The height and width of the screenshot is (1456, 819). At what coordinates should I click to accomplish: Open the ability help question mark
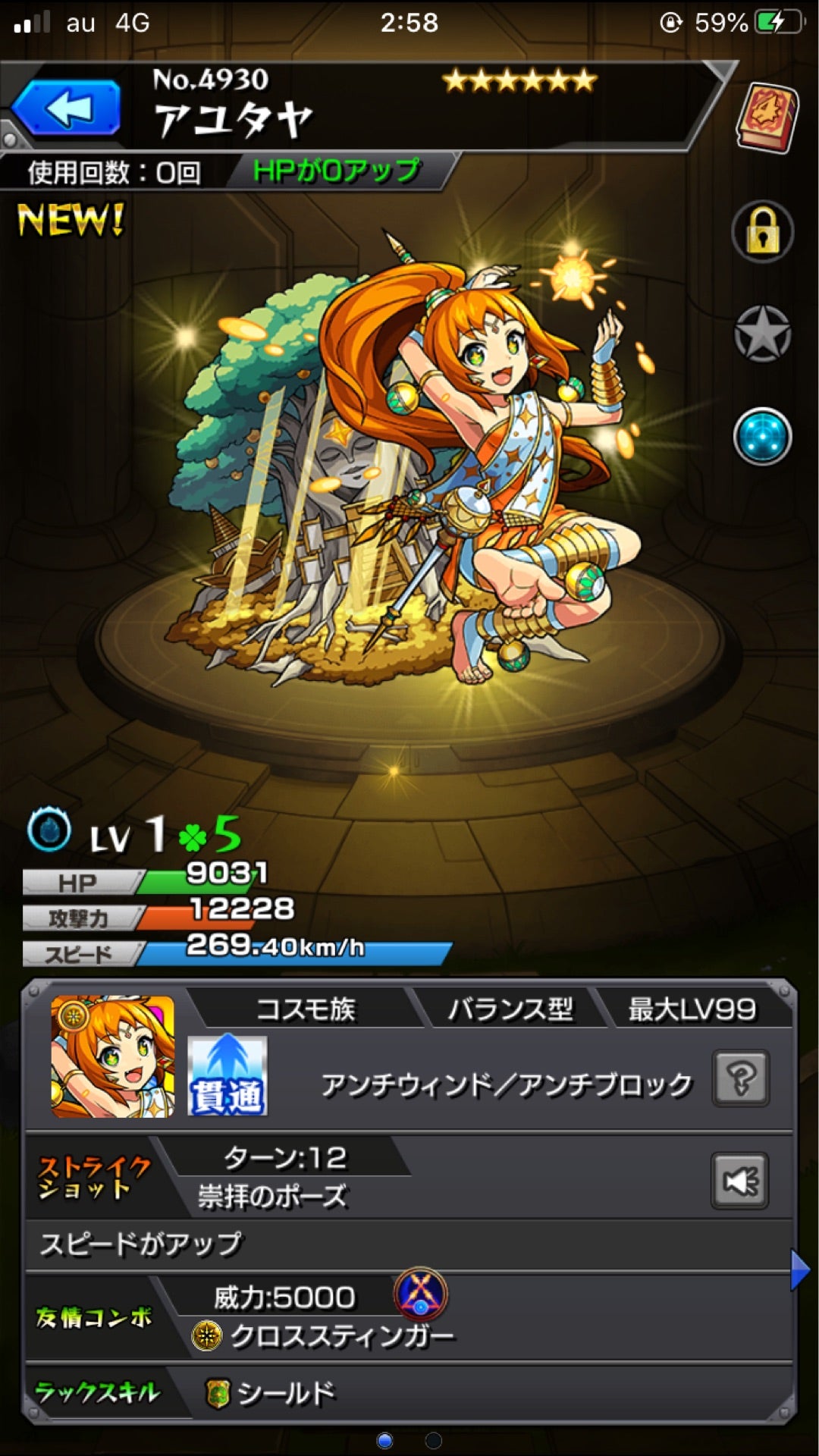[x=741, y=1078]
